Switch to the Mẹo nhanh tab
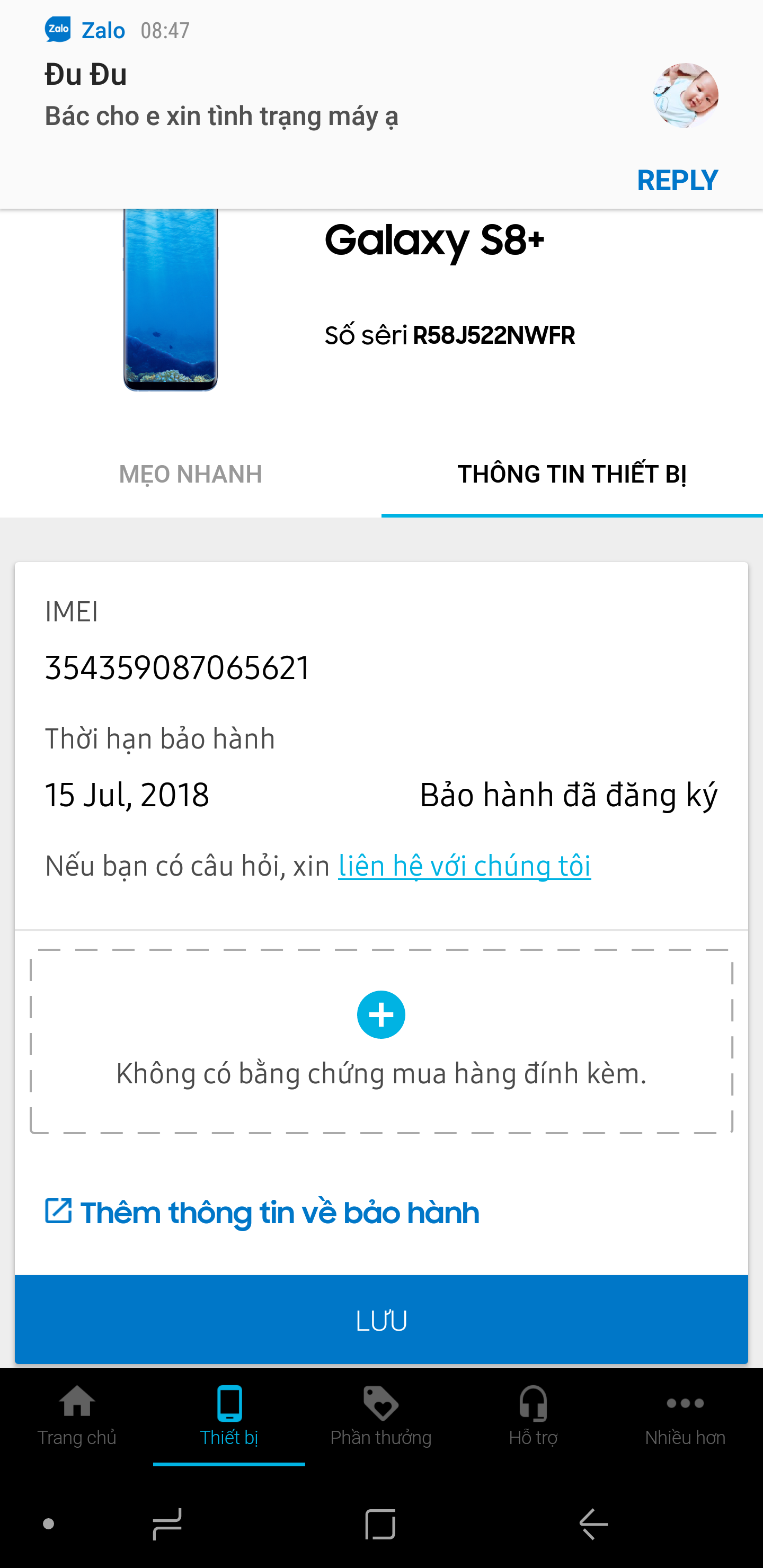The image size is (763, 1568). click(x=191, y=474)
